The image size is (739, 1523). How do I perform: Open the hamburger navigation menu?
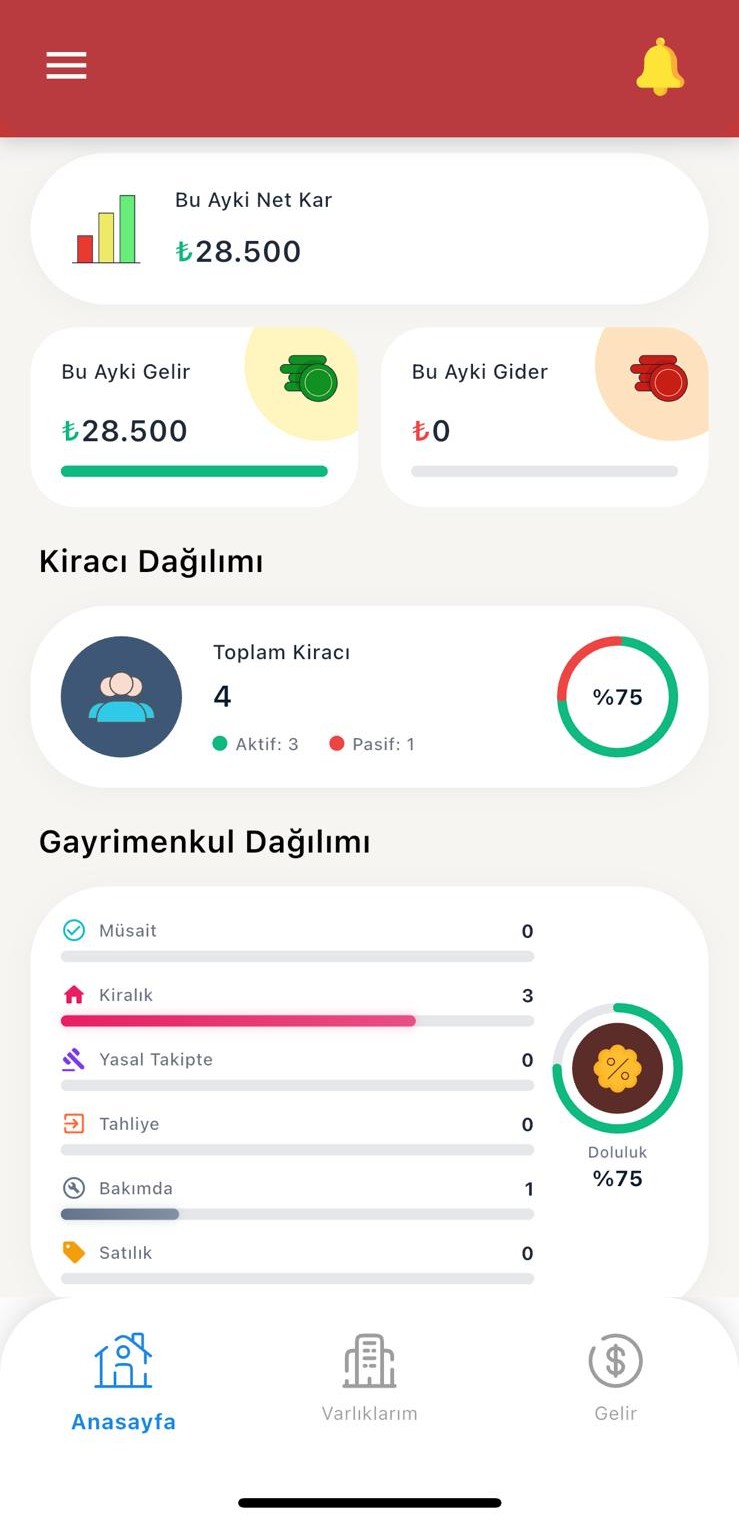point(66,65)
